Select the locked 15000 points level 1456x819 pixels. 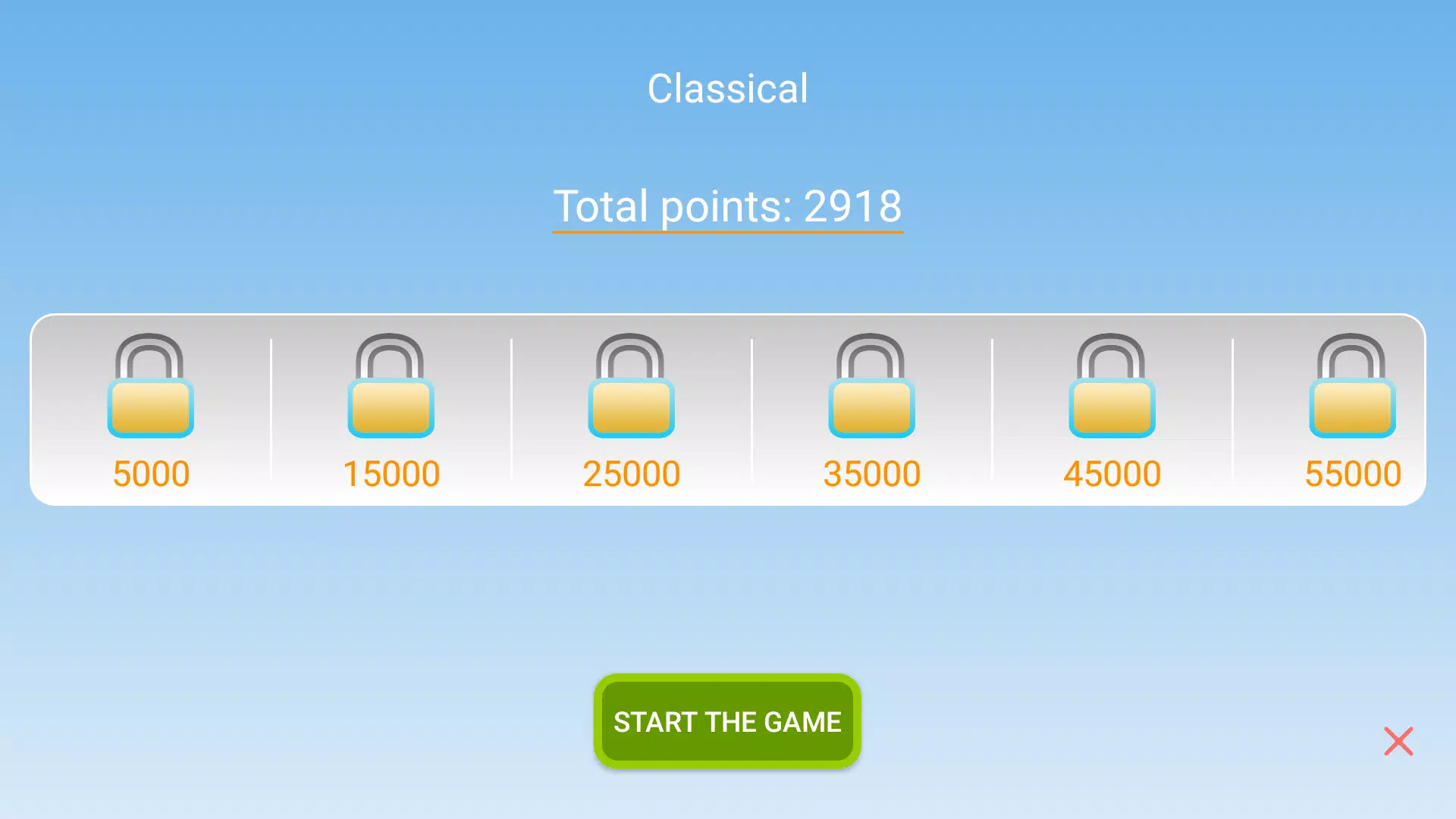coord(391,409)
